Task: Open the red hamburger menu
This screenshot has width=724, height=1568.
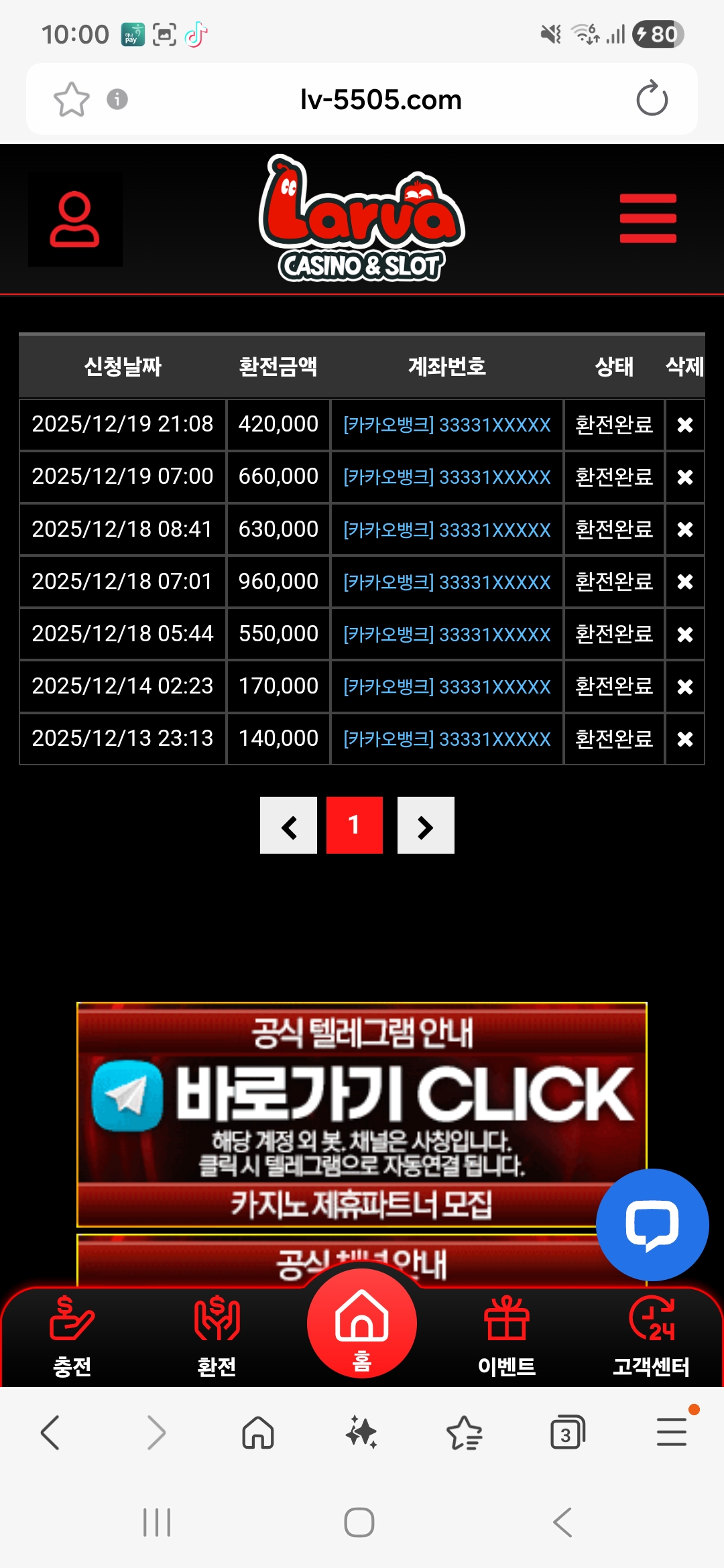Action: (x=648, y=218)
